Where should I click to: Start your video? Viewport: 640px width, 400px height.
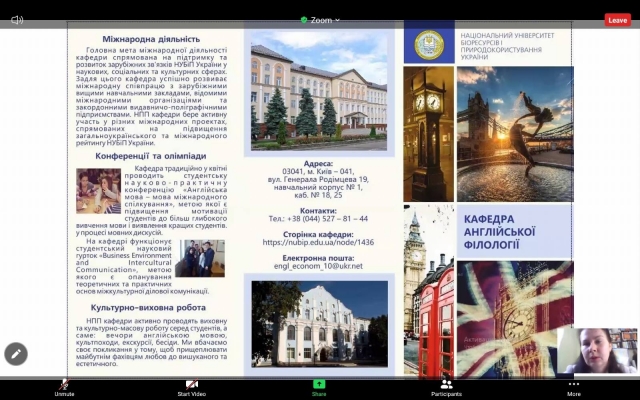click(192, 385)
